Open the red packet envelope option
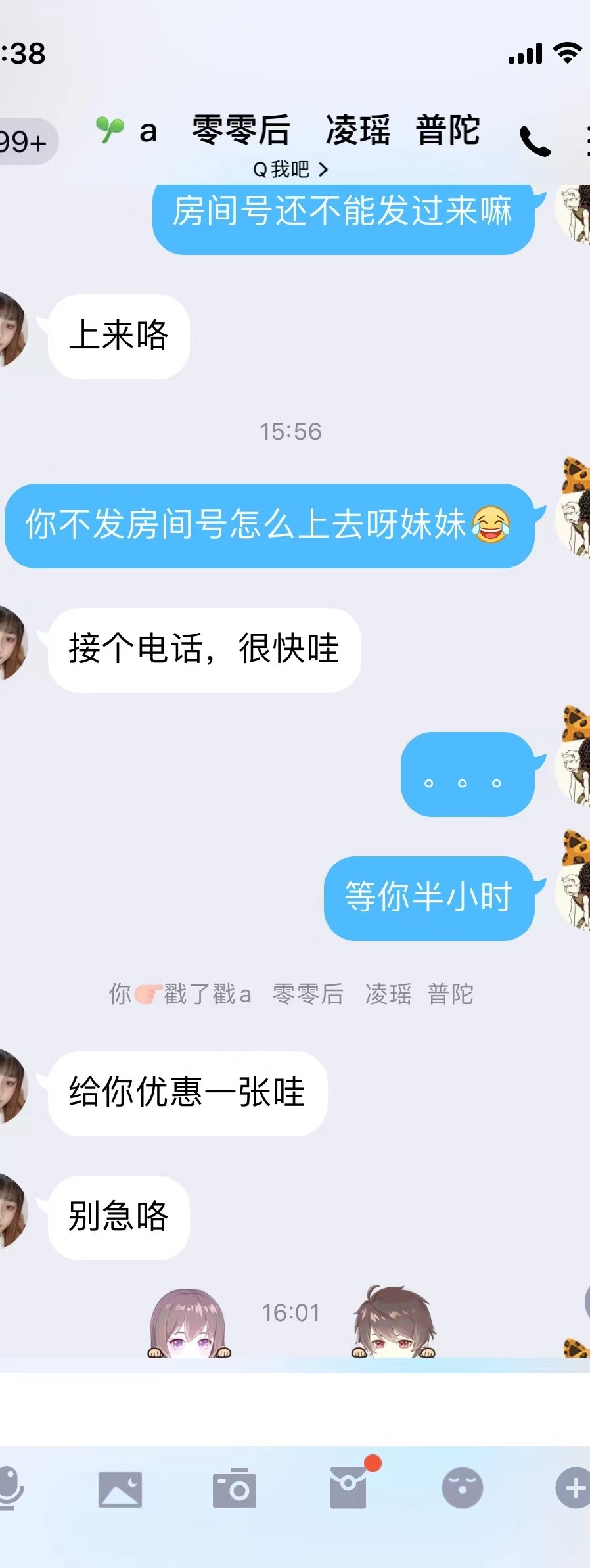The image size is (590, 1568). pos(348,1488)
